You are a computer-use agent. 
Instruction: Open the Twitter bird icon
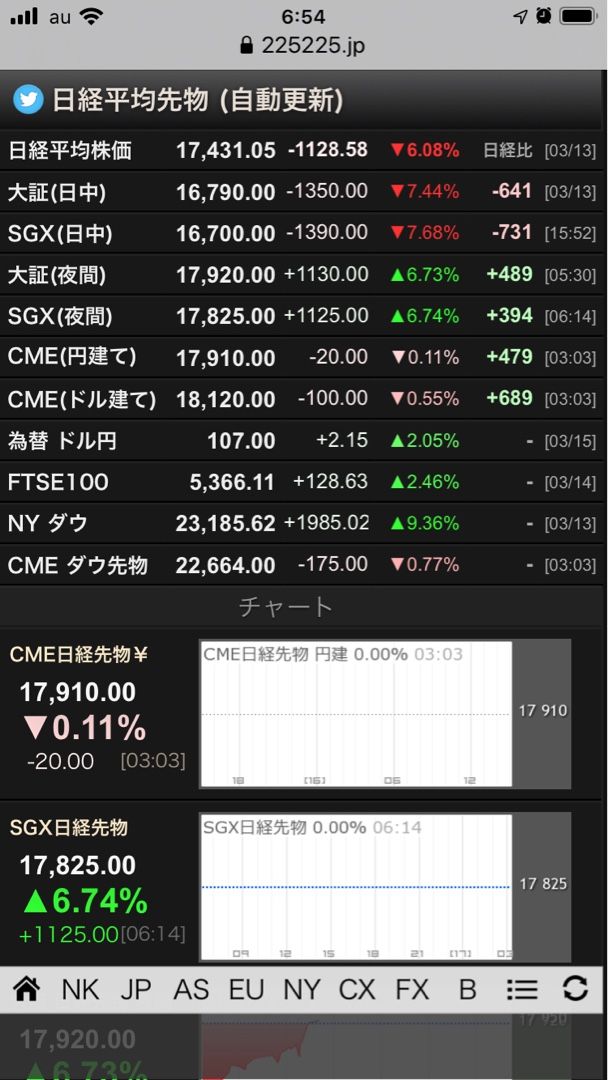27,100
